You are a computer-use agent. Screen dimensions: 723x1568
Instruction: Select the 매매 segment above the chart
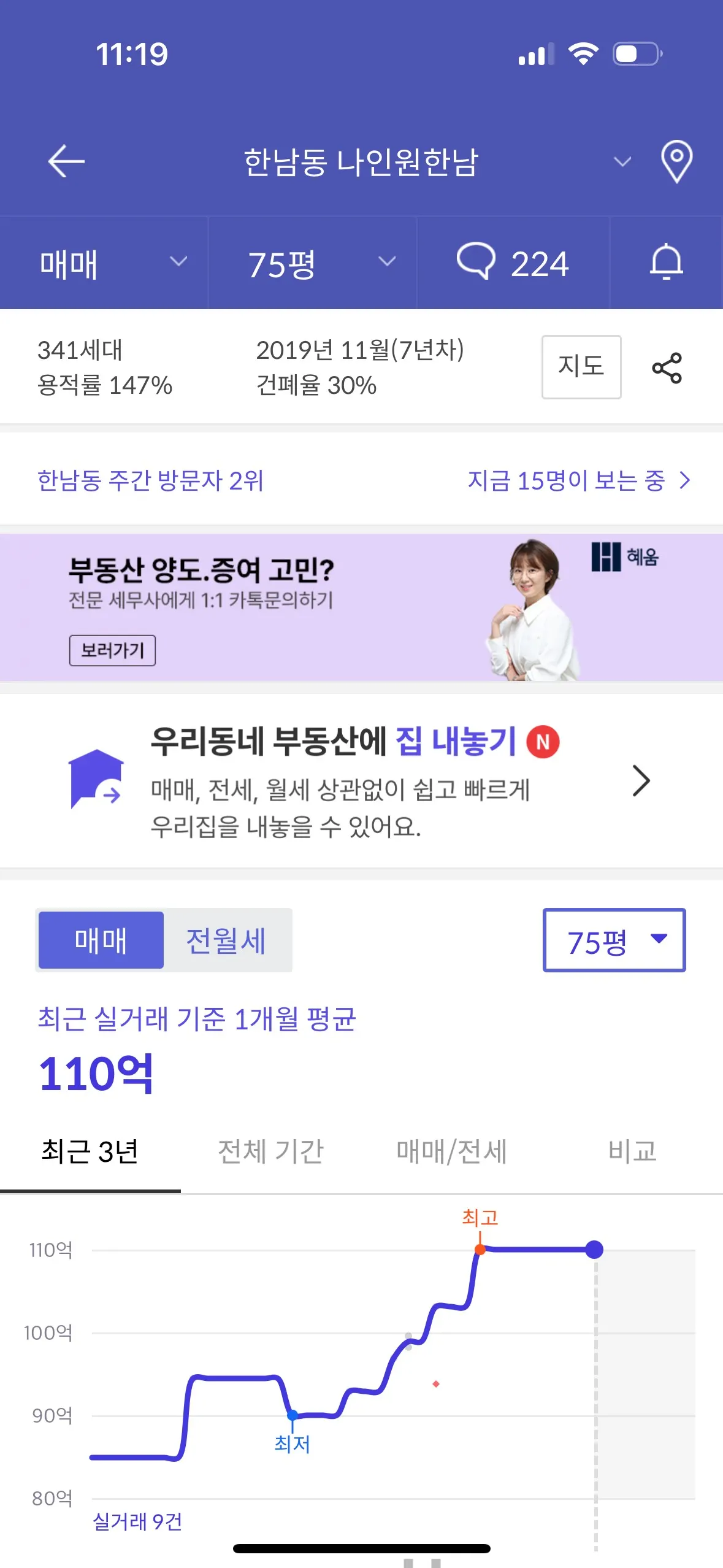101,940
